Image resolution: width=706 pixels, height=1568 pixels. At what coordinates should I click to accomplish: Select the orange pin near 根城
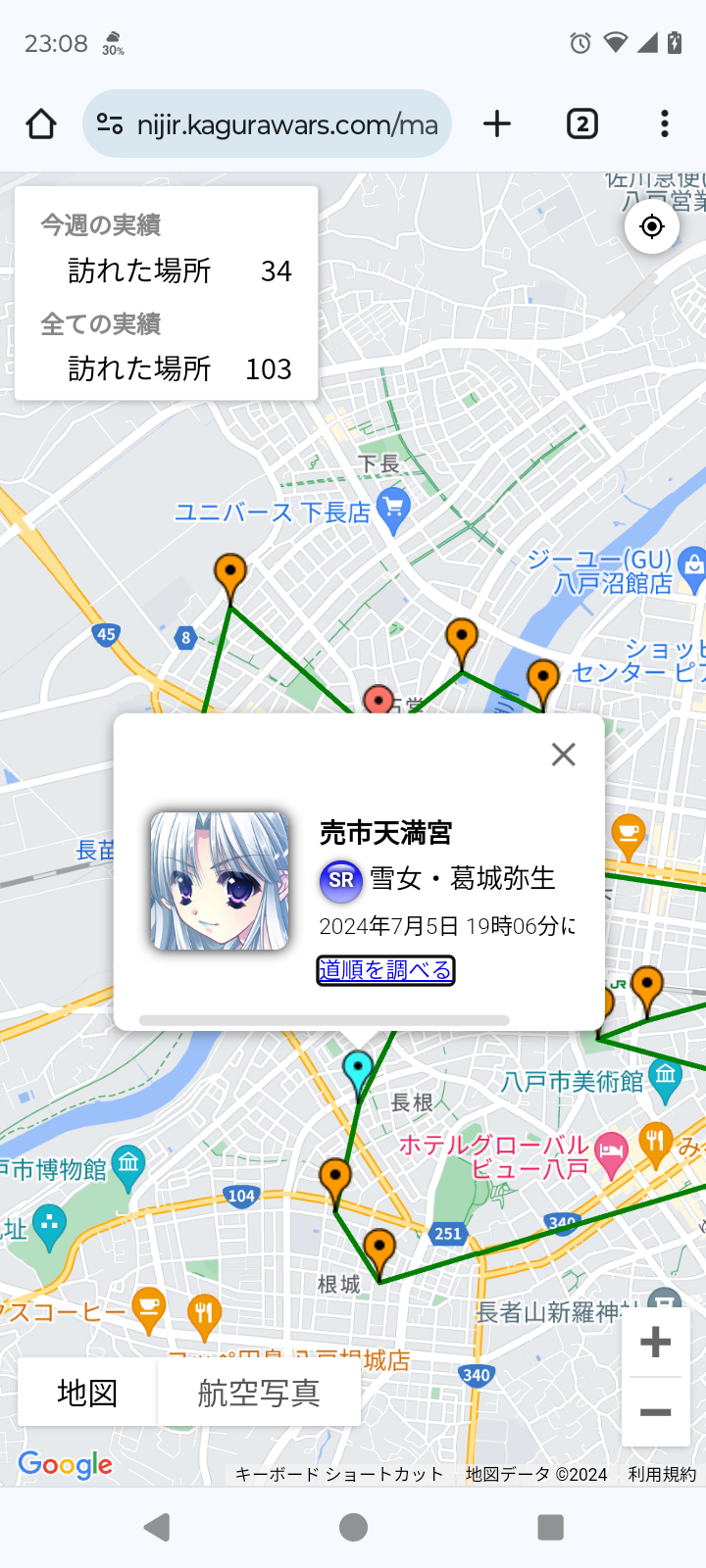coord(379,1249)
